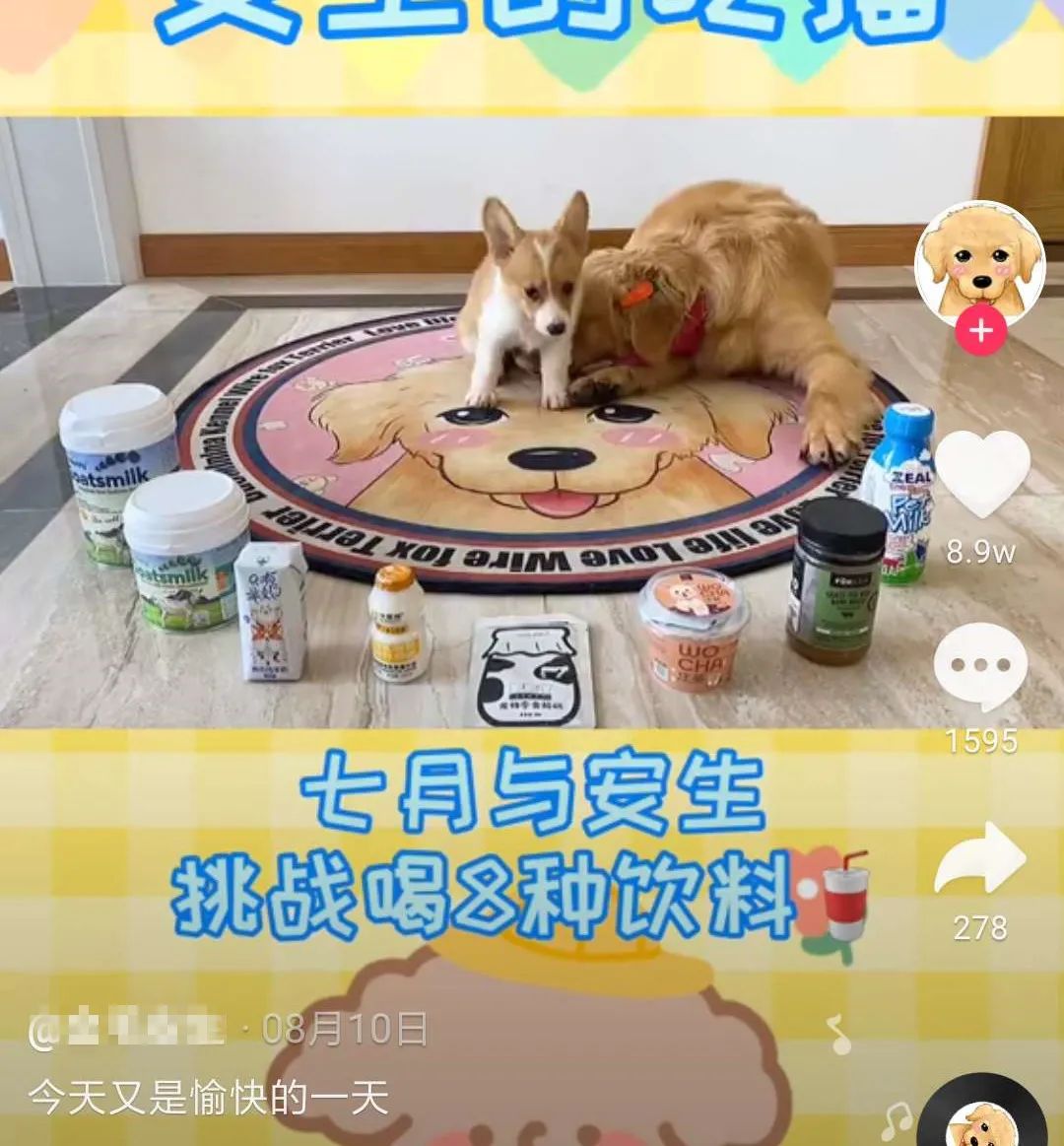1064x1146 pixels.
Task: Share this video using the arrow icon
Action: pos(980,857)
